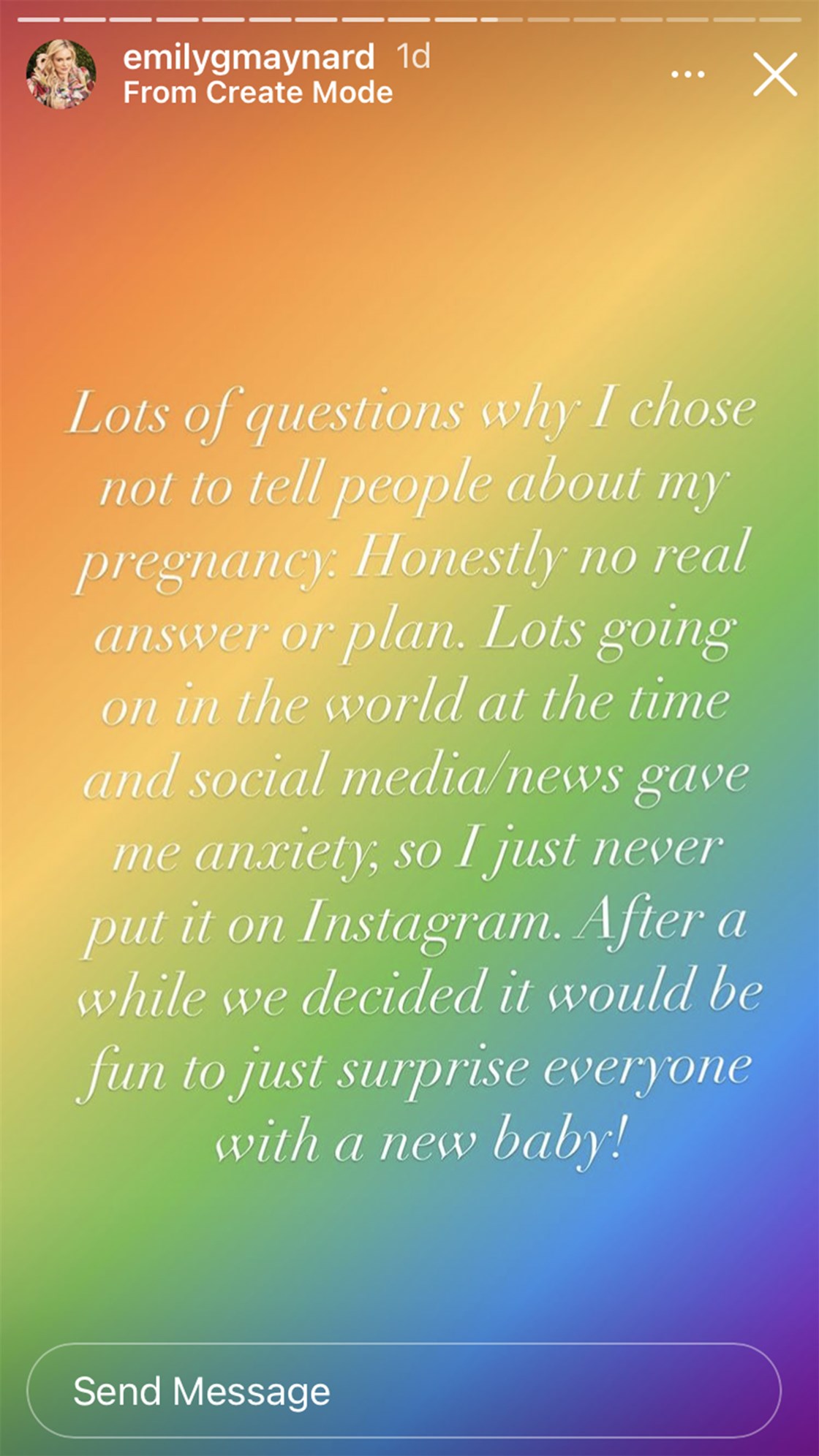Screen dimensions: 819x1456
Task: Tap the Send Message field
Action: (404, 1390)
